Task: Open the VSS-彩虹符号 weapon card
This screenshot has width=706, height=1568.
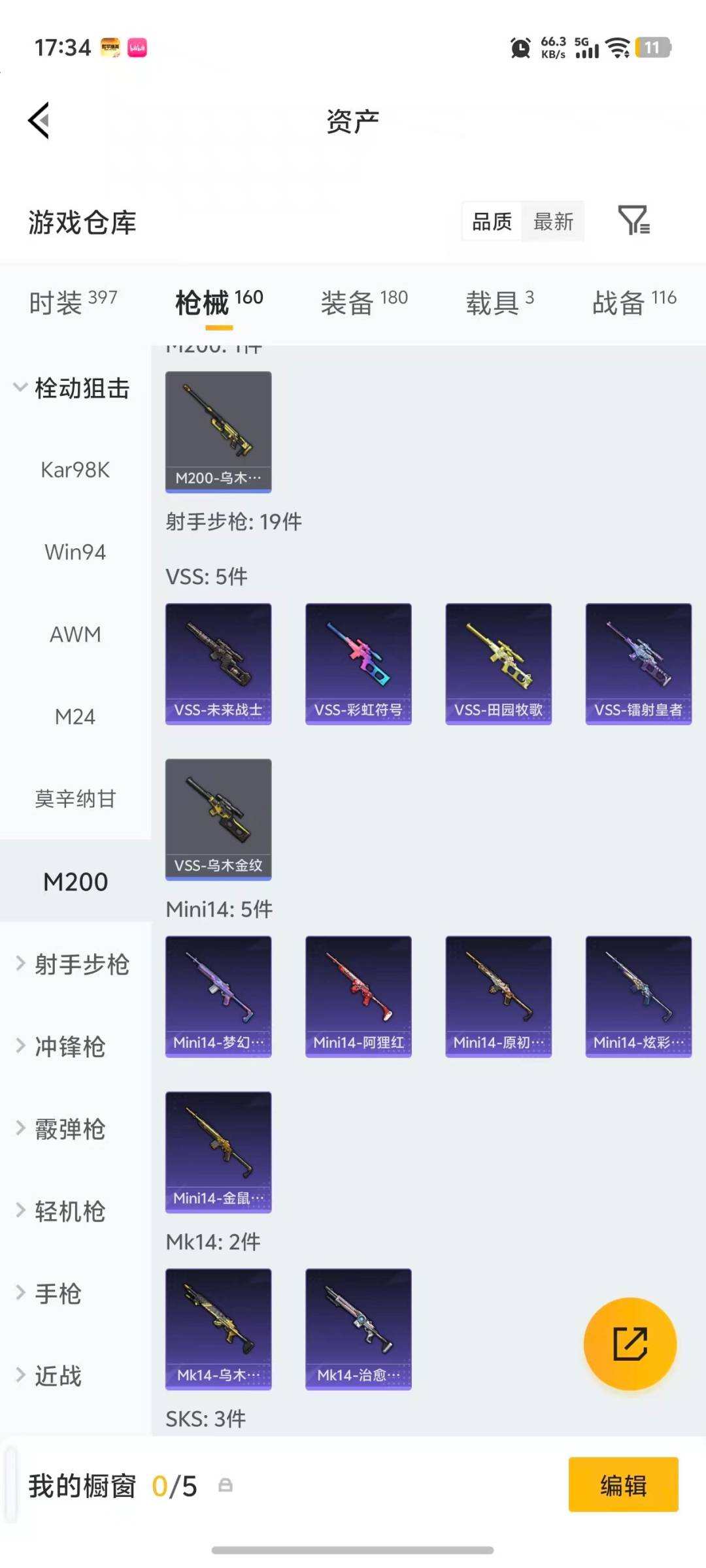Action: pos(358,663)
